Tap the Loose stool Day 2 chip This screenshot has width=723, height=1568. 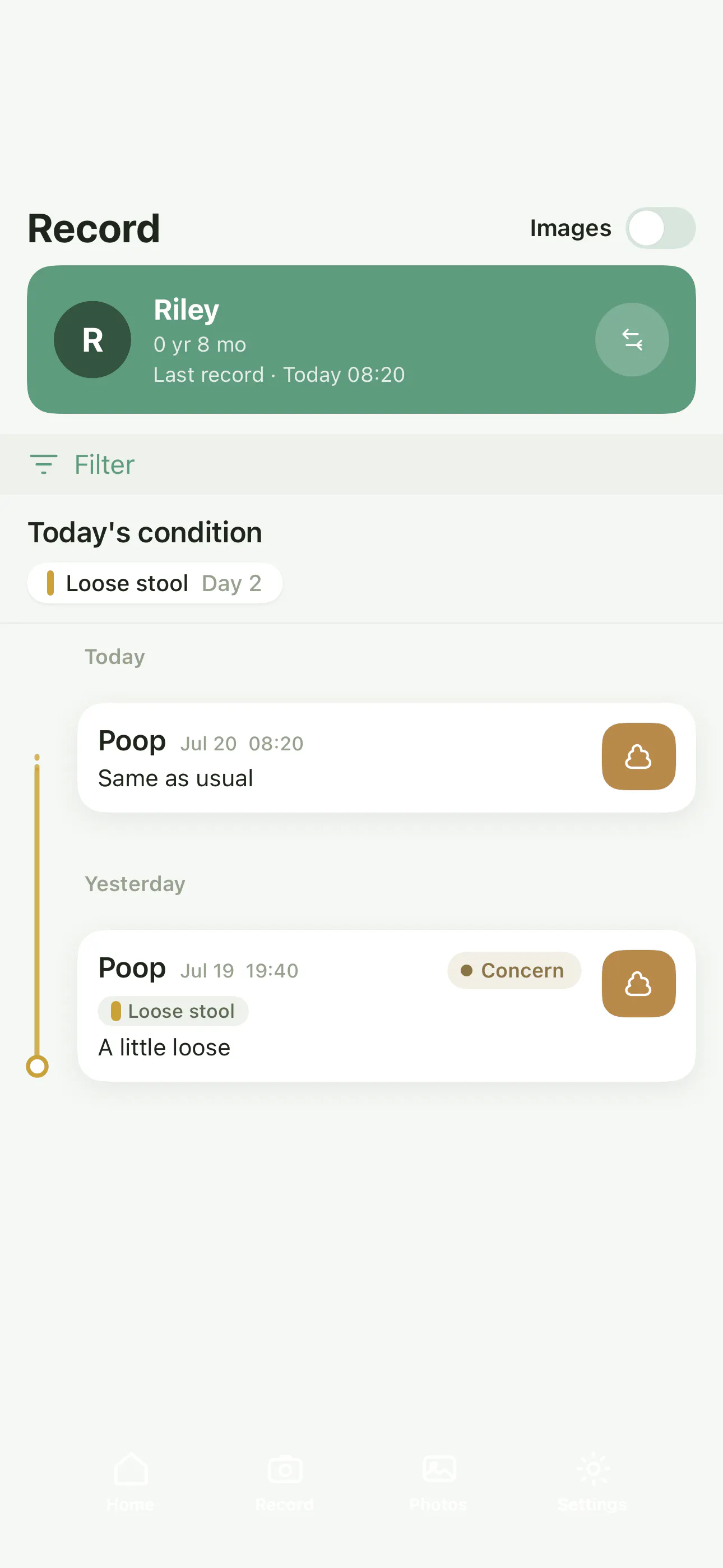(x=155, y=583)
